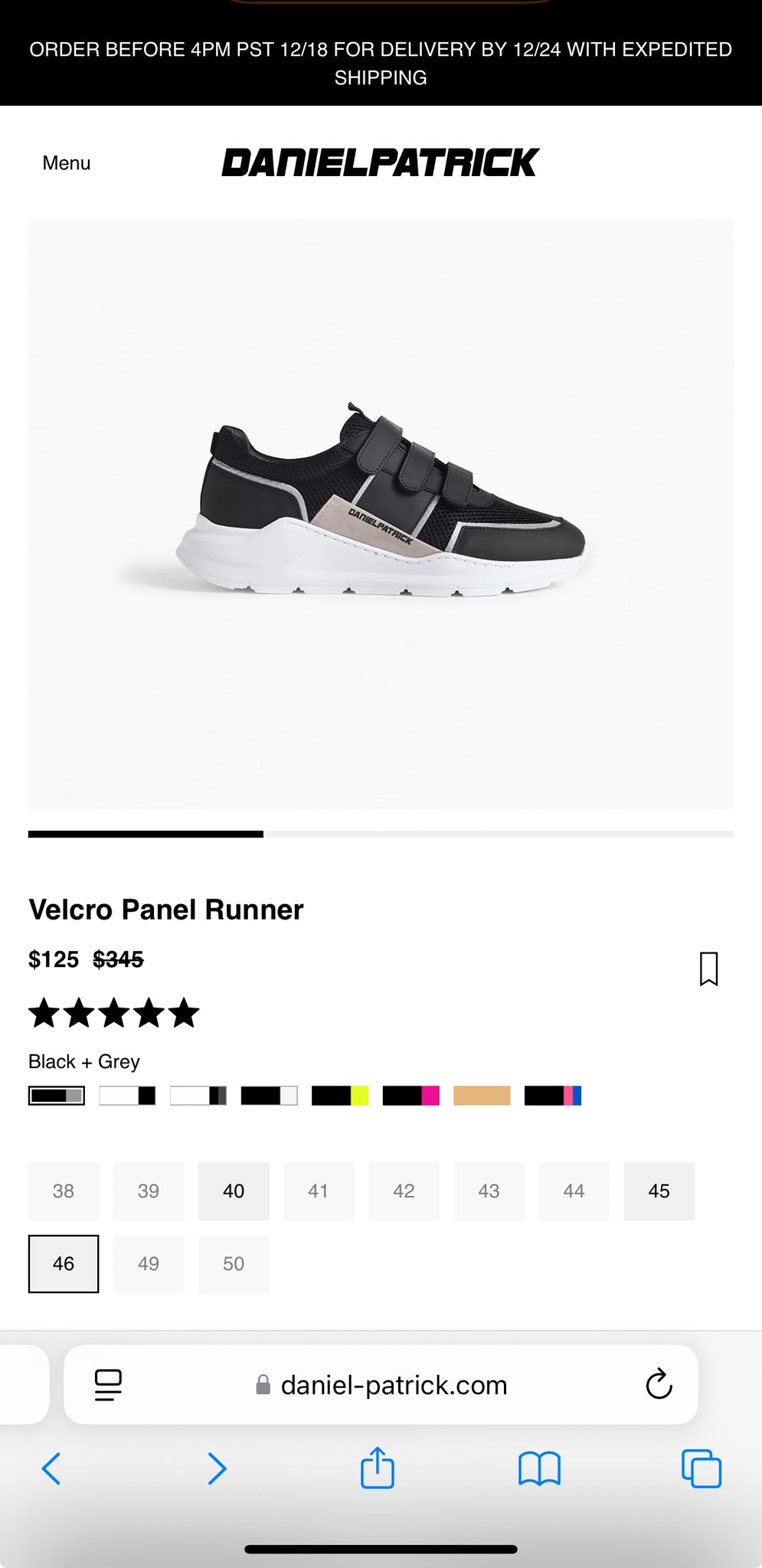Choose shoe size 46

point(64,1263)
